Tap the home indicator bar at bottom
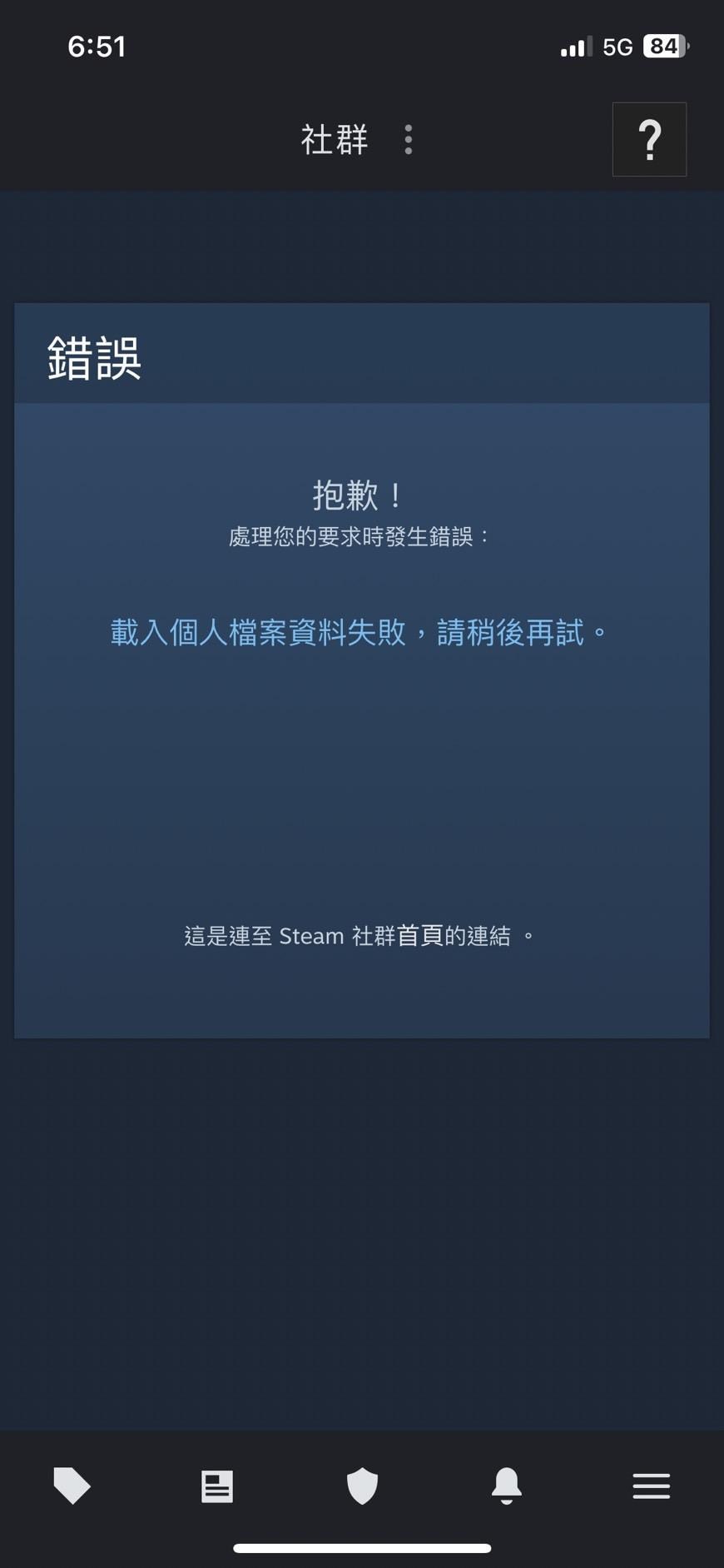Viewport: 724px width, 1568px height. (x=361, y=1546)
